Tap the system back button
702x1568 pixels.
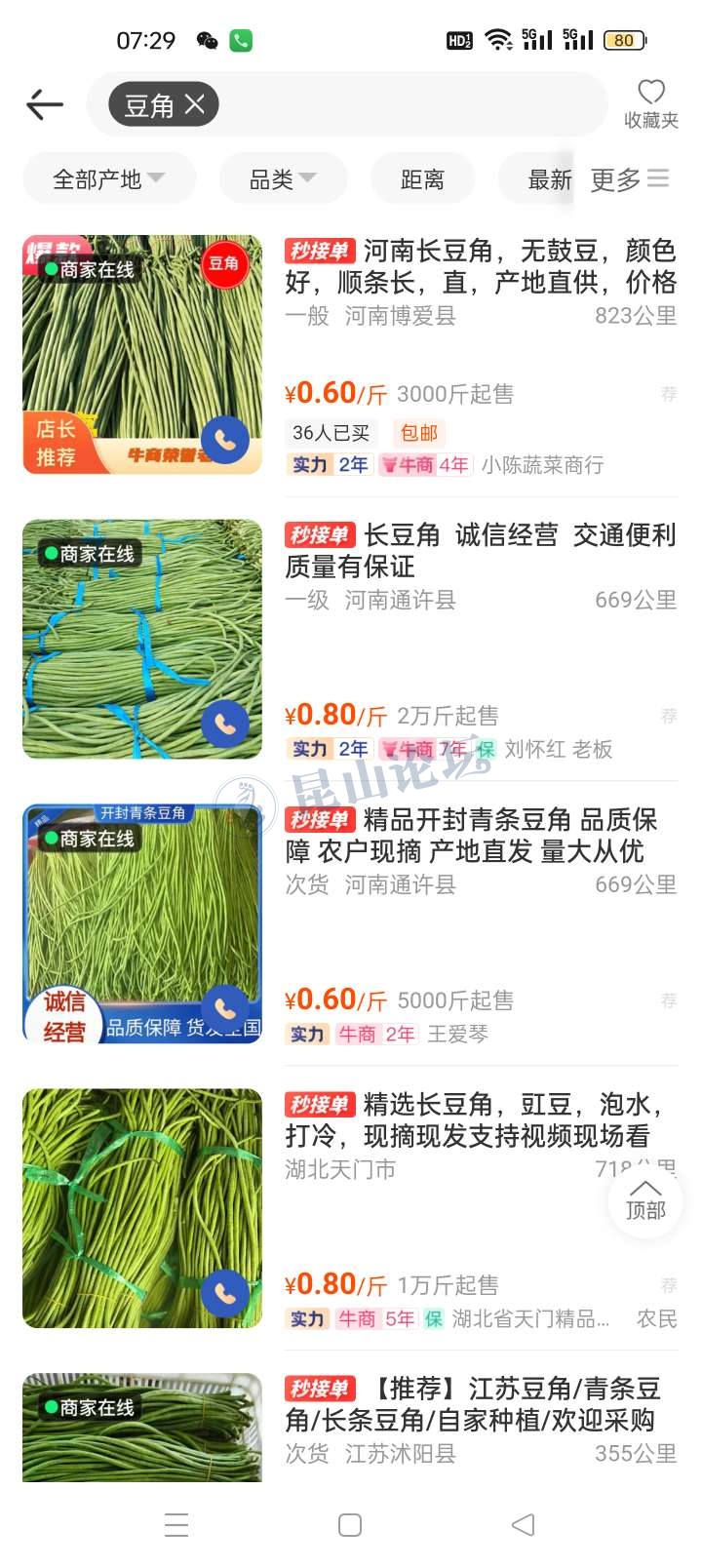tap(524, 1525)
